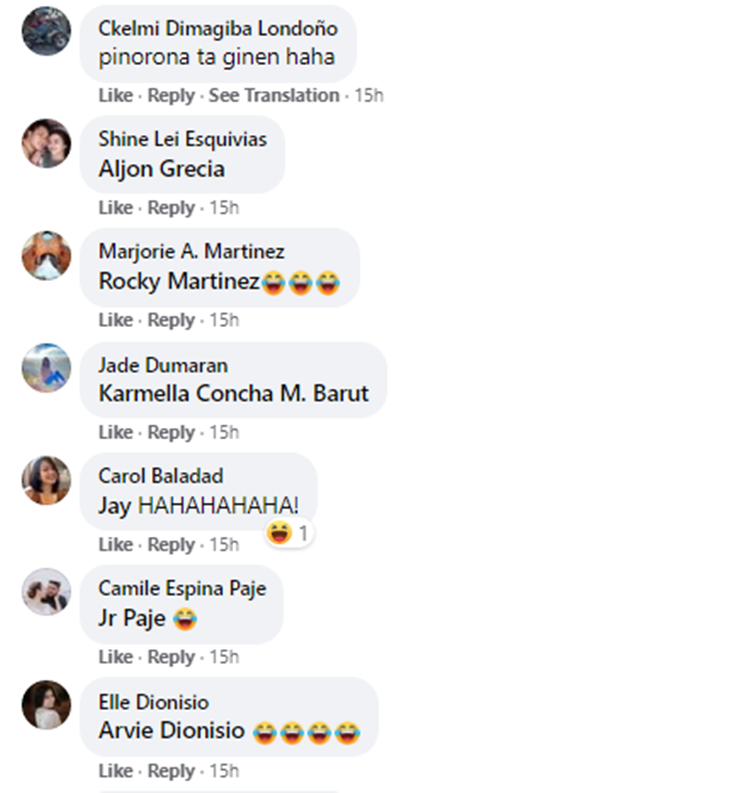
Task: Open tagged profile Arvie Dionisio
Action: click(171, 731)
